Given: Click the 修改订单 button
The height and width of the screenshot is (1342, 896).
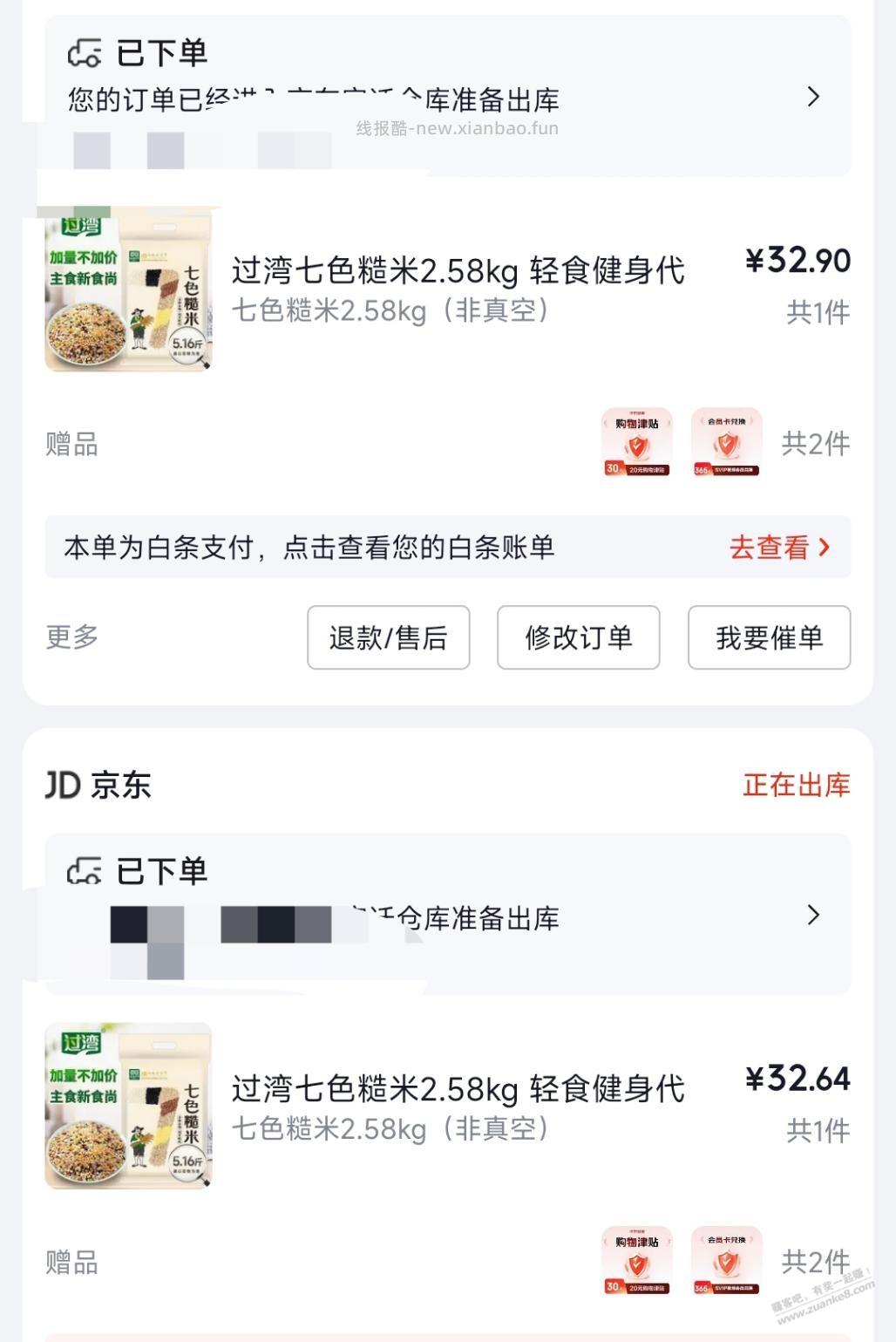Looking at the screenshot, I should tap(578, 638).
